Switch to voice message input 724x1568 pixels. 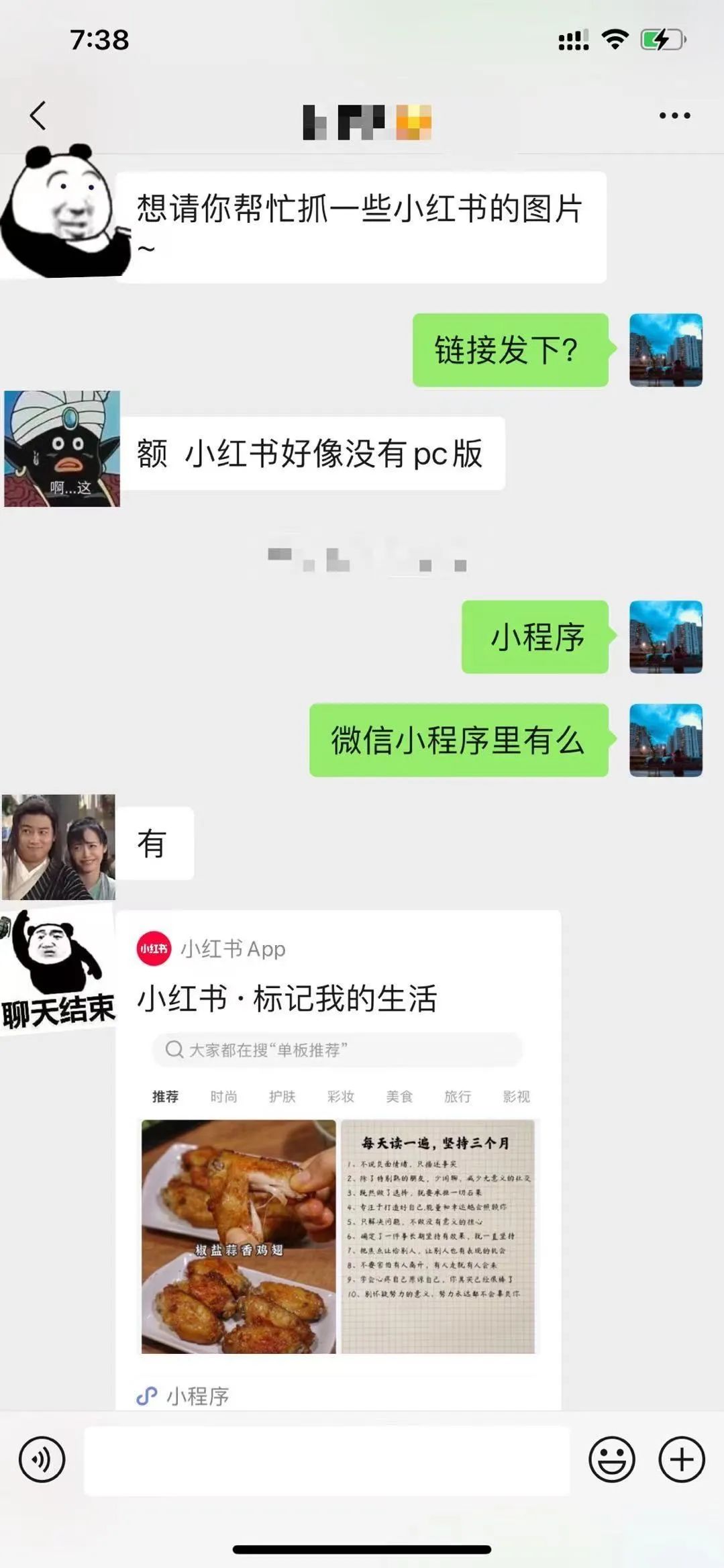point(42,1459)
